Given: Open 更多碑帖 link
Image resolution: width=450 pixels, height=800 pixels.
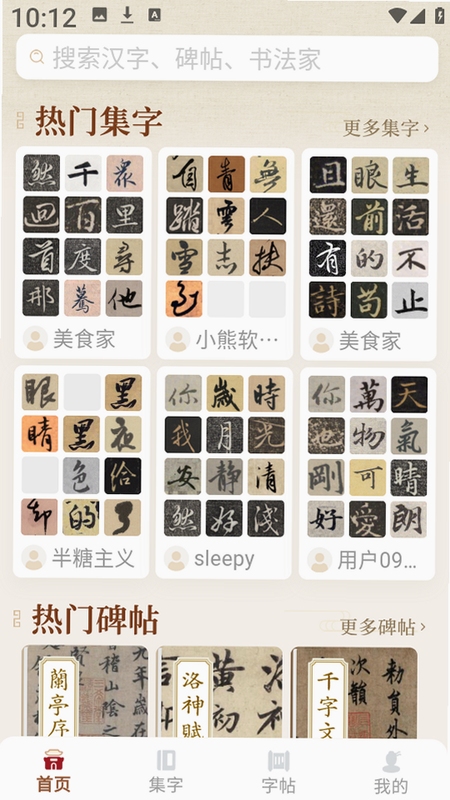Looking at the screenshot, I should 383,627.
